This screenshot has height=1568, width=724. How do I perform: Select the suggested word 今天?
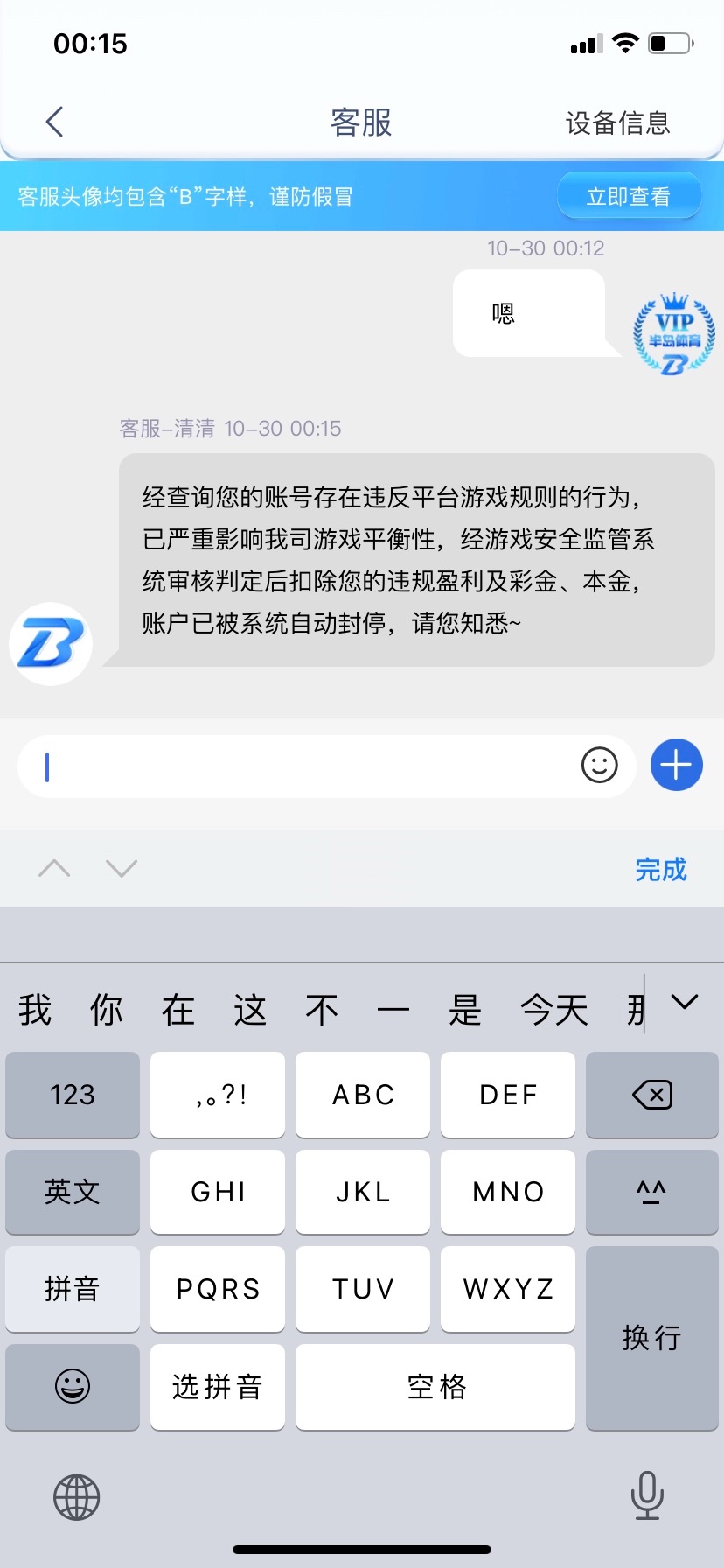553,1010
